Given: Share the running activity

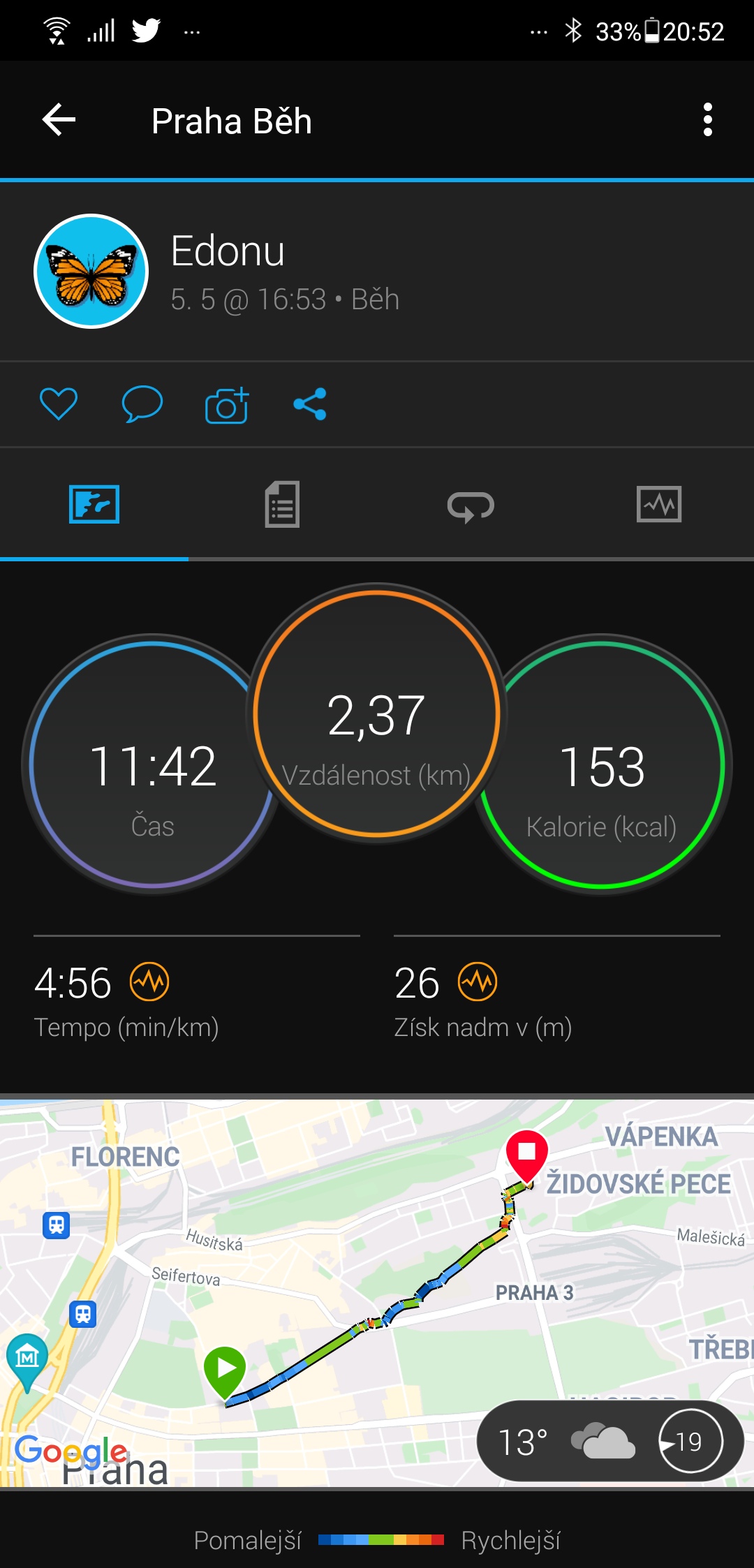Looking at the screenshot, I should [310, 404].
